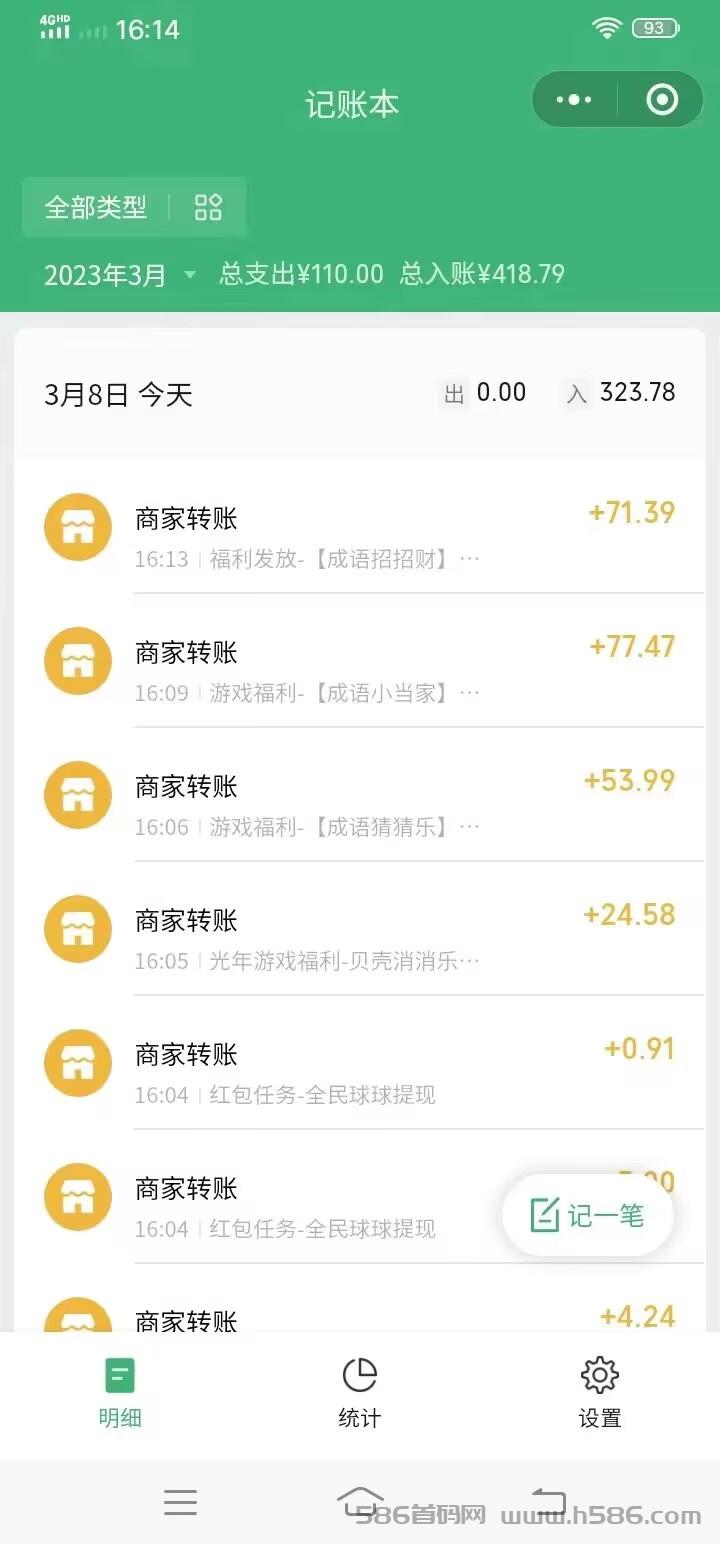Switch to the 统计 tab
Viewport: 720px width, 1544px height.
pyautogui.click(x=360, y=1394)
